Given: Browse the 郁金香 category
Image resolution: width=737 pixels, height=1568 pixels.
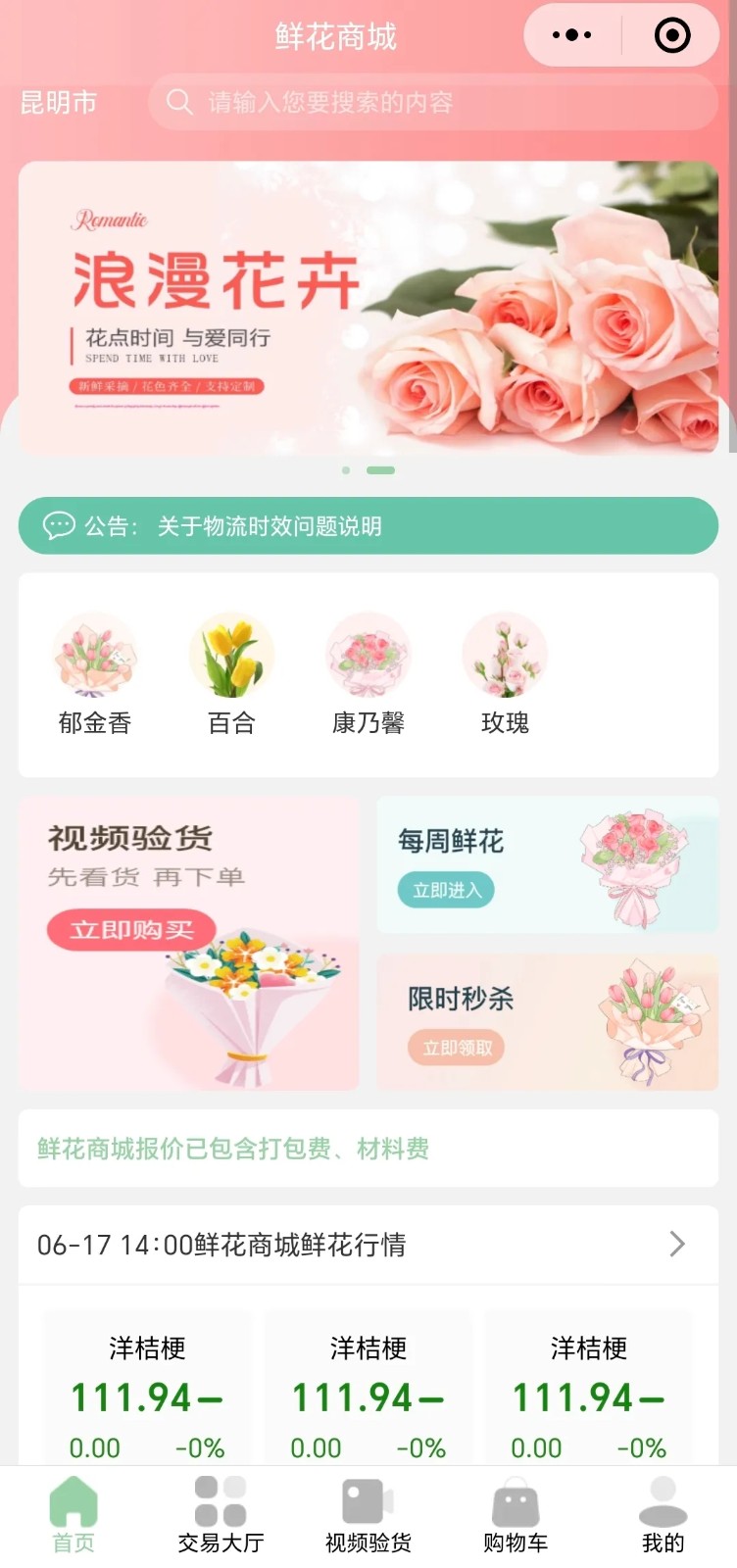Looking at the screenshot, I should click(94, 674).
